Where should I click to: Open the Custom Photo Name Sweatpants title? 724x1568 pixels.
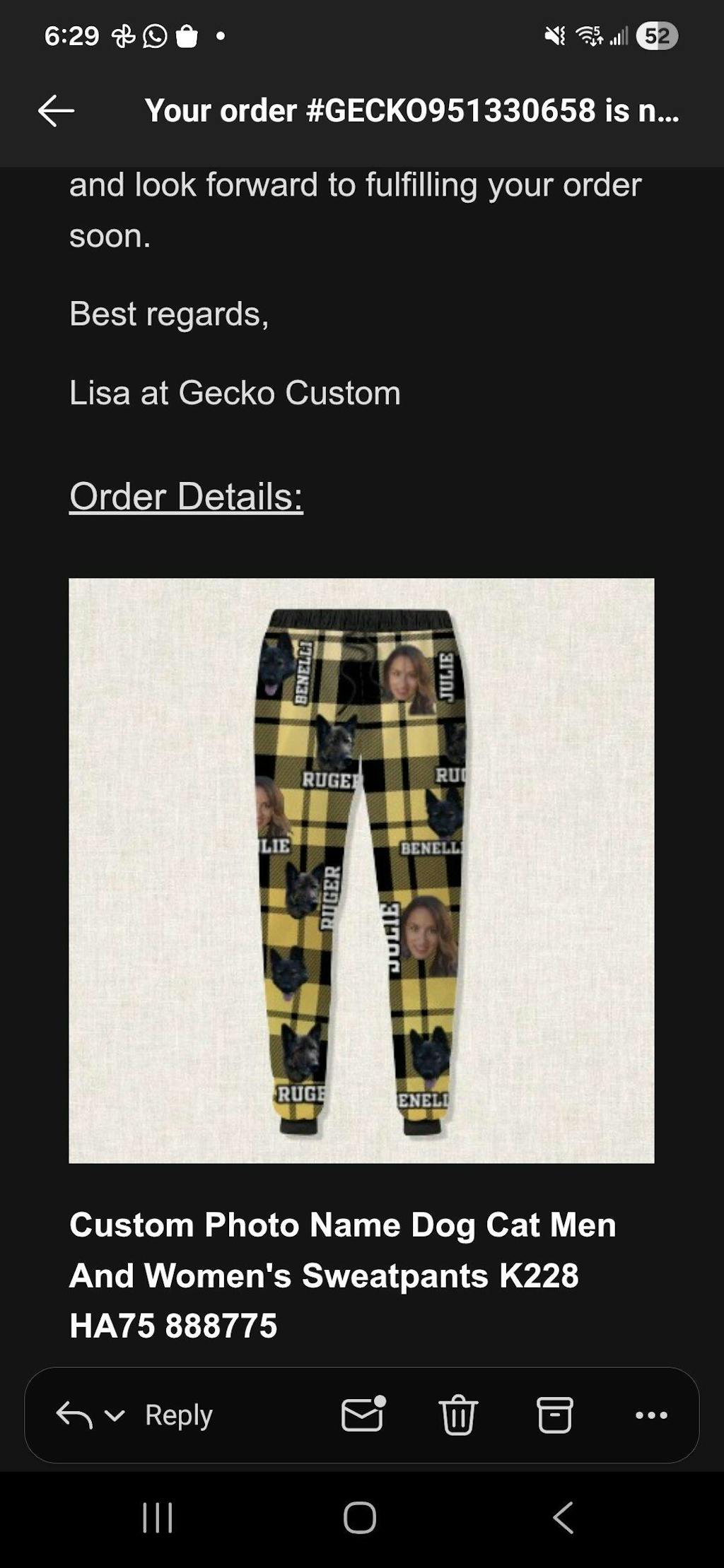(342, 1275)
